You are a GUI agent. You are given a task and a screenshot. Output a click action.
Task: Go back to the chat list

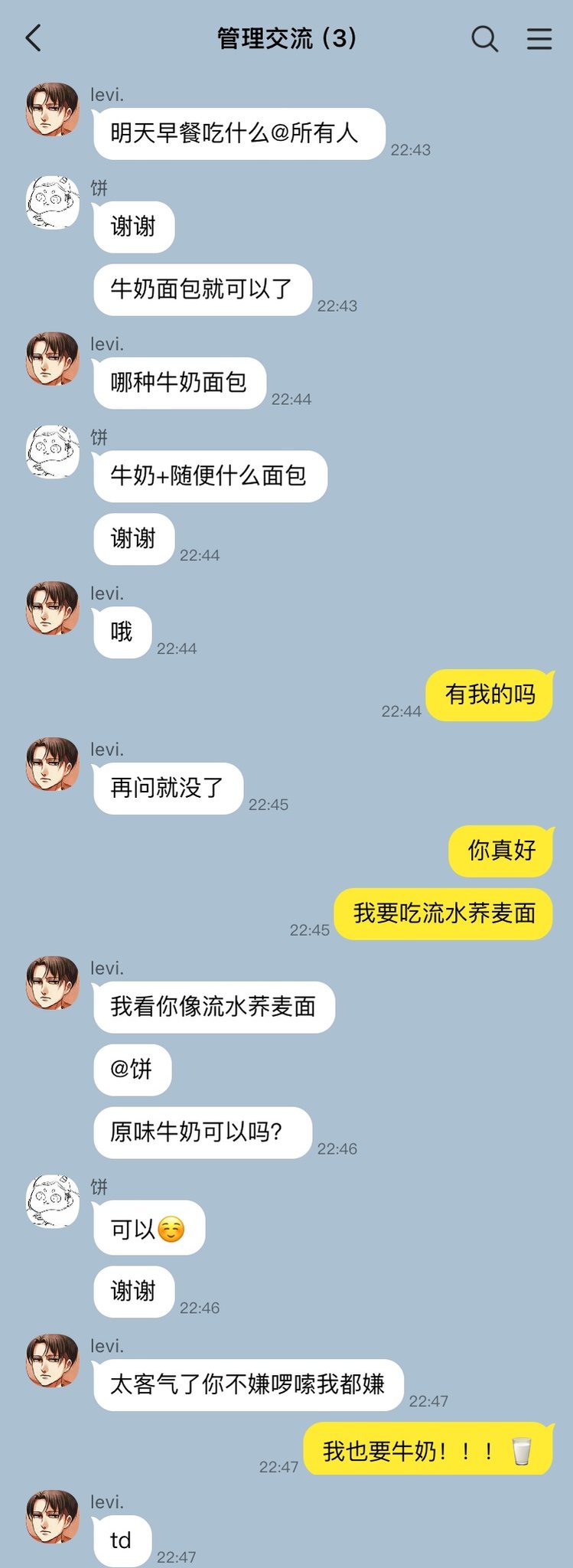[34, 38]
